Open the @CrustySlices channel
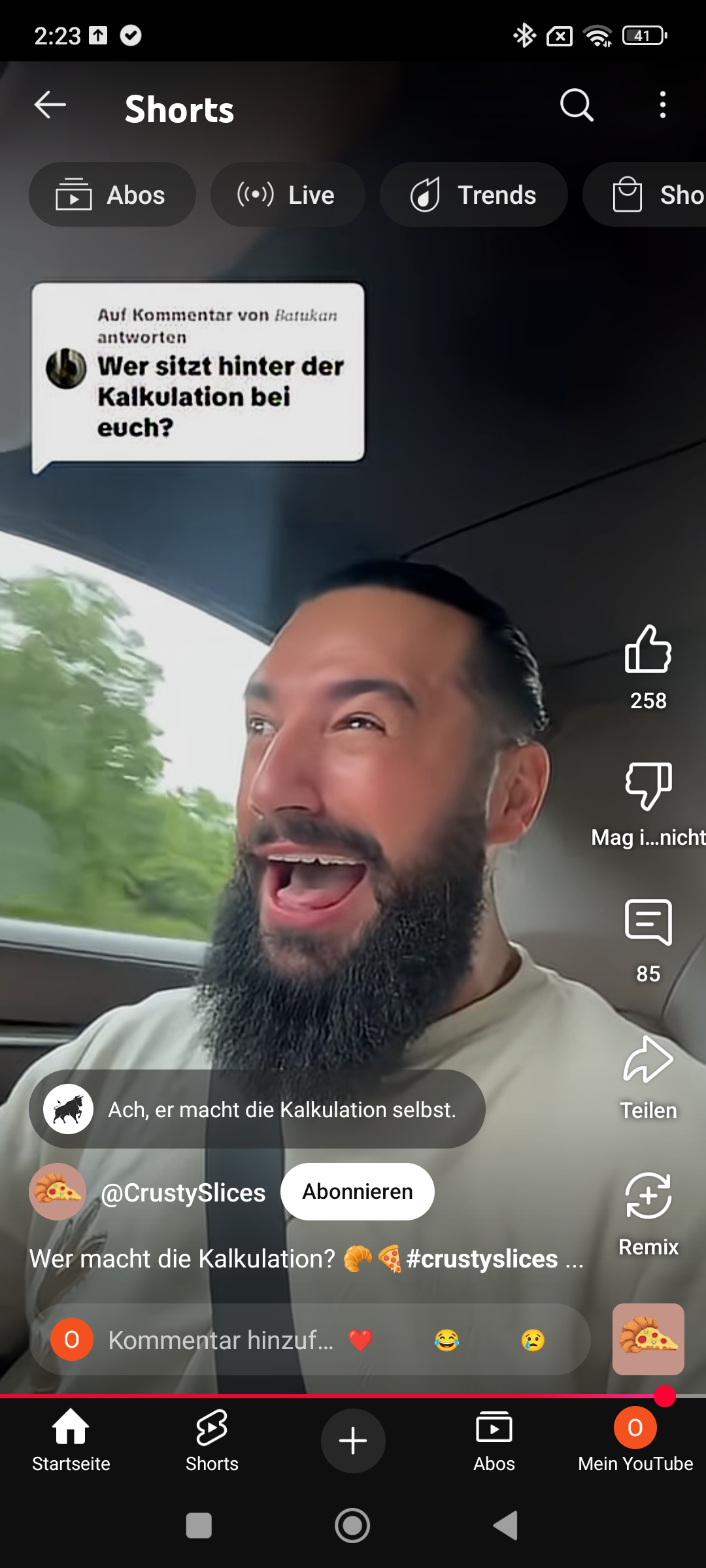The height and width of the screenshot is (1568, 706). tap(182, 1193)
